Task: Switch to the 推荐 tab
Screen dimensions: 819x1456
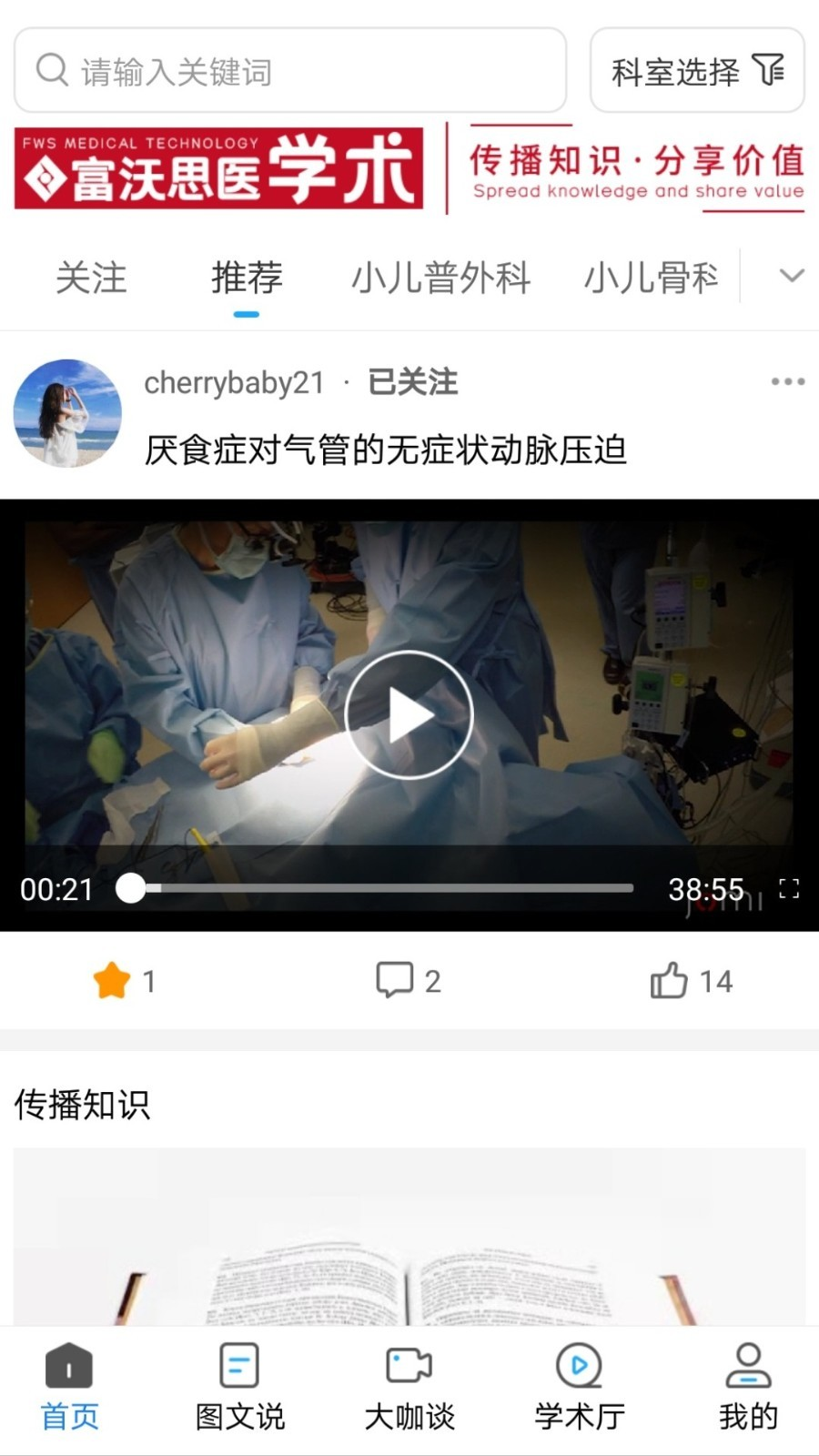Action: click(x=246, y=278)
